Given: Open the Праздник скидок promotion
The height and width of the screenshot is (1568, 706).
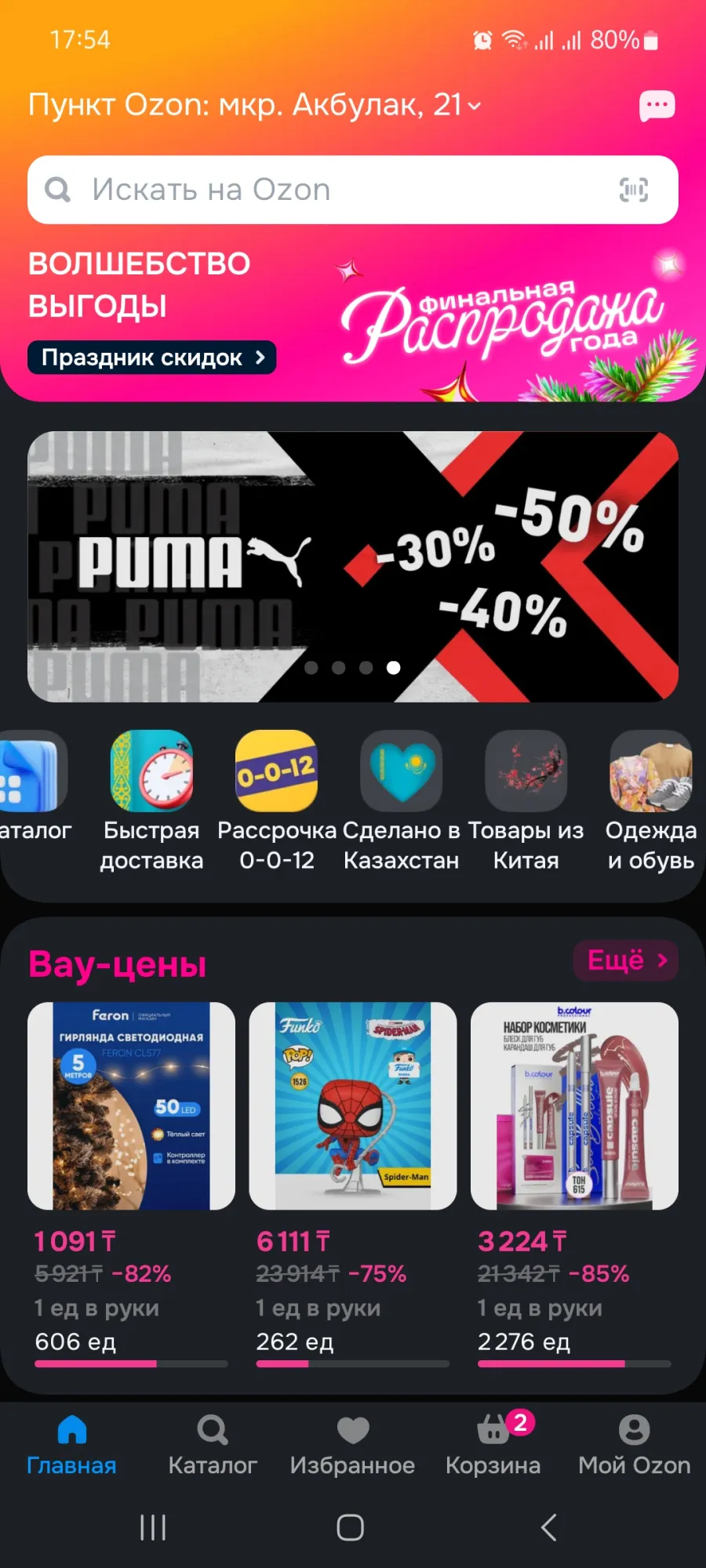Looking at the screenshot, I should point(152,358).
